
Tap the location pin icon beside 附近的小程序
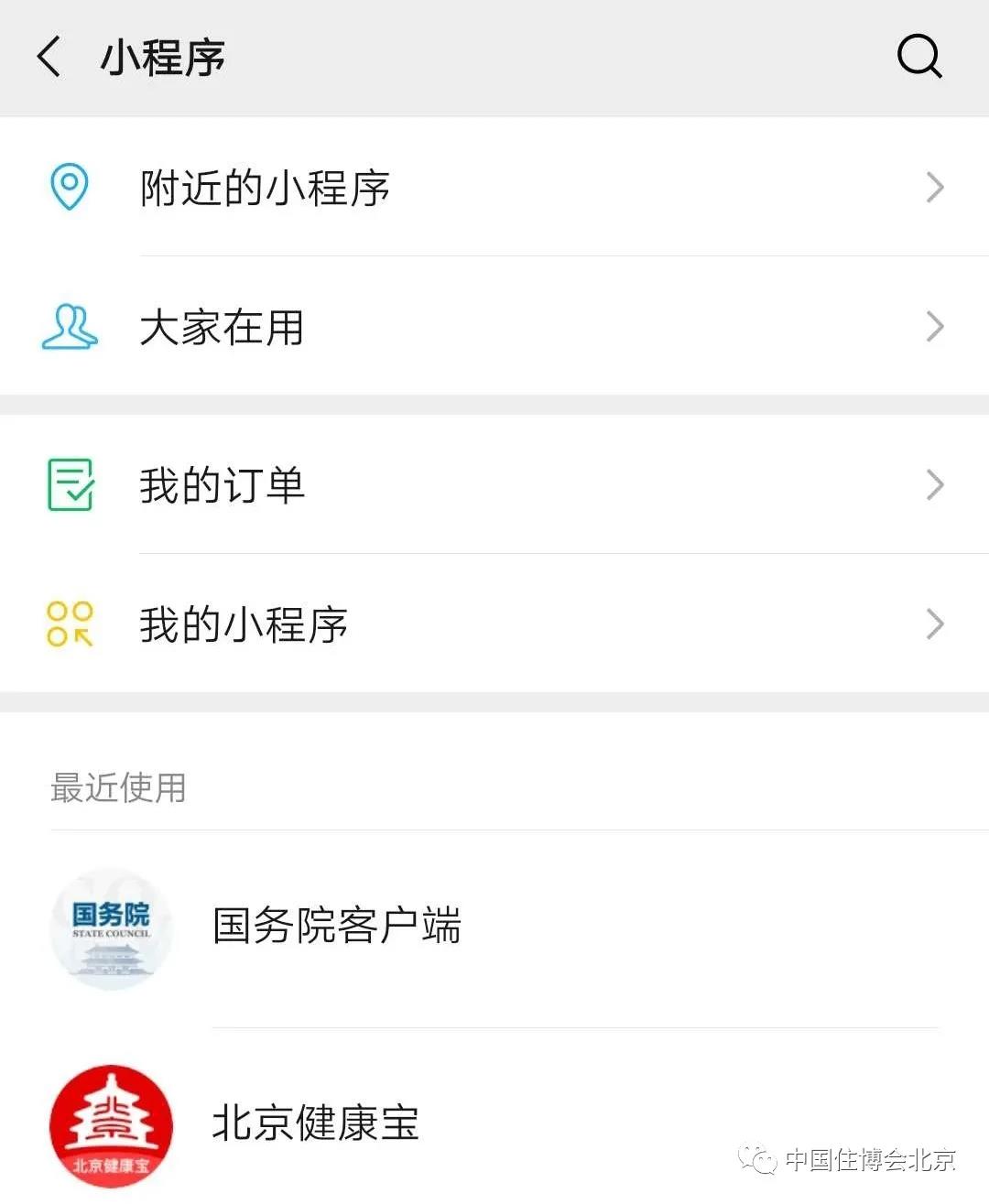[68, 187]
